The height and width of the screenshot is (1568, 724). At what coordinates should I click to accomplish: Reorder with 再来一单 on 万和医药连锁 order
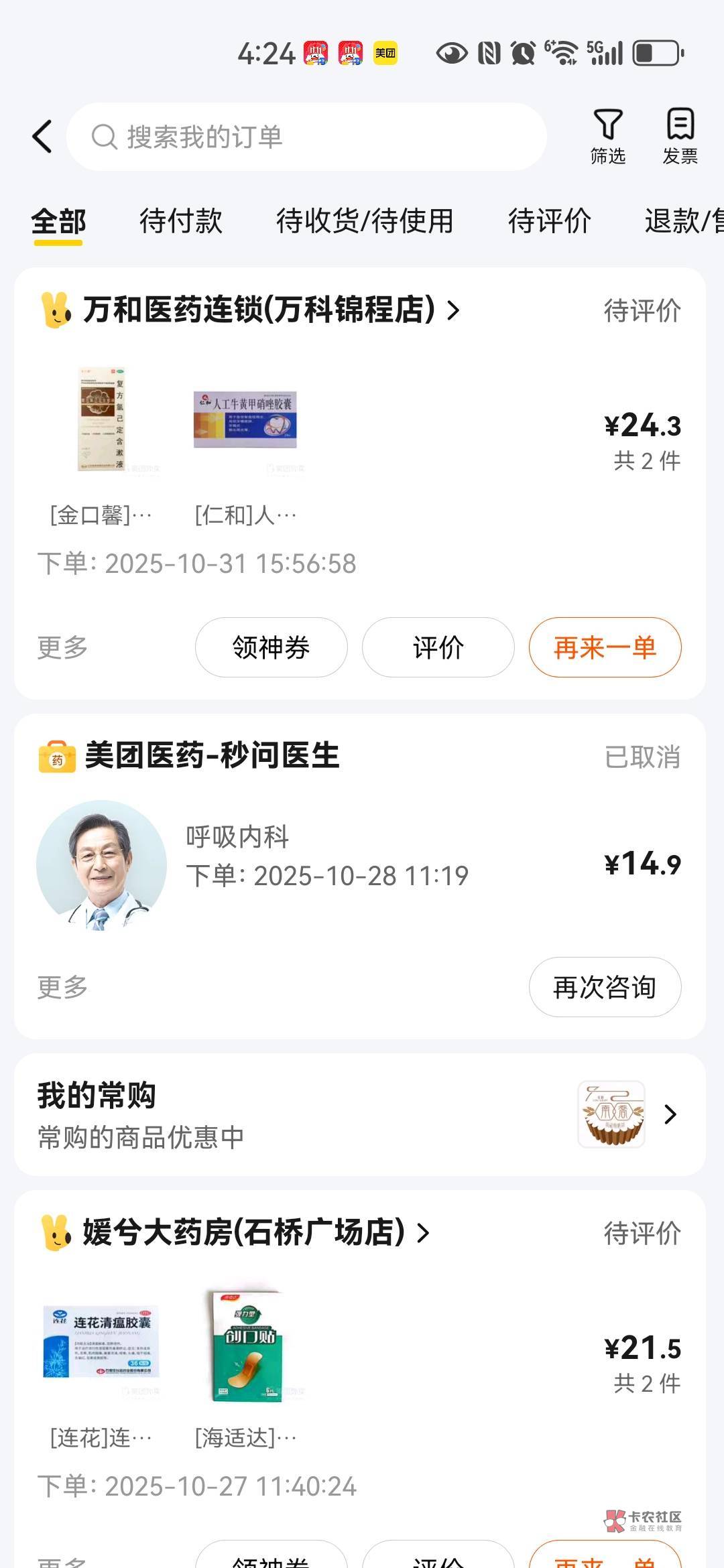coord(605,647)
